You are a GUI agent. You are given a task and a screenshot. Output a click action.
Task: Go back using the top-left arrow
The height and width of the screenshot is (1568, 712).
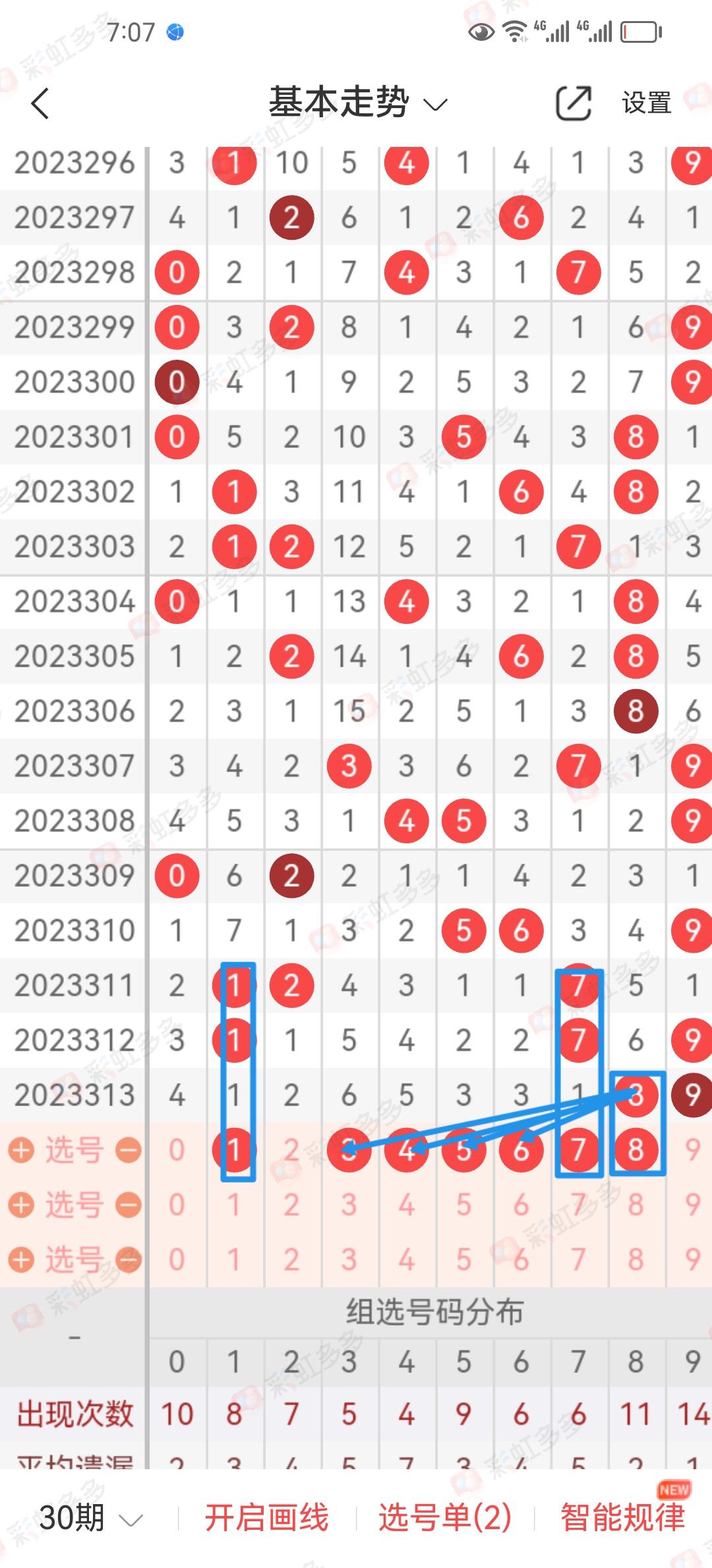tap(41, 103)
